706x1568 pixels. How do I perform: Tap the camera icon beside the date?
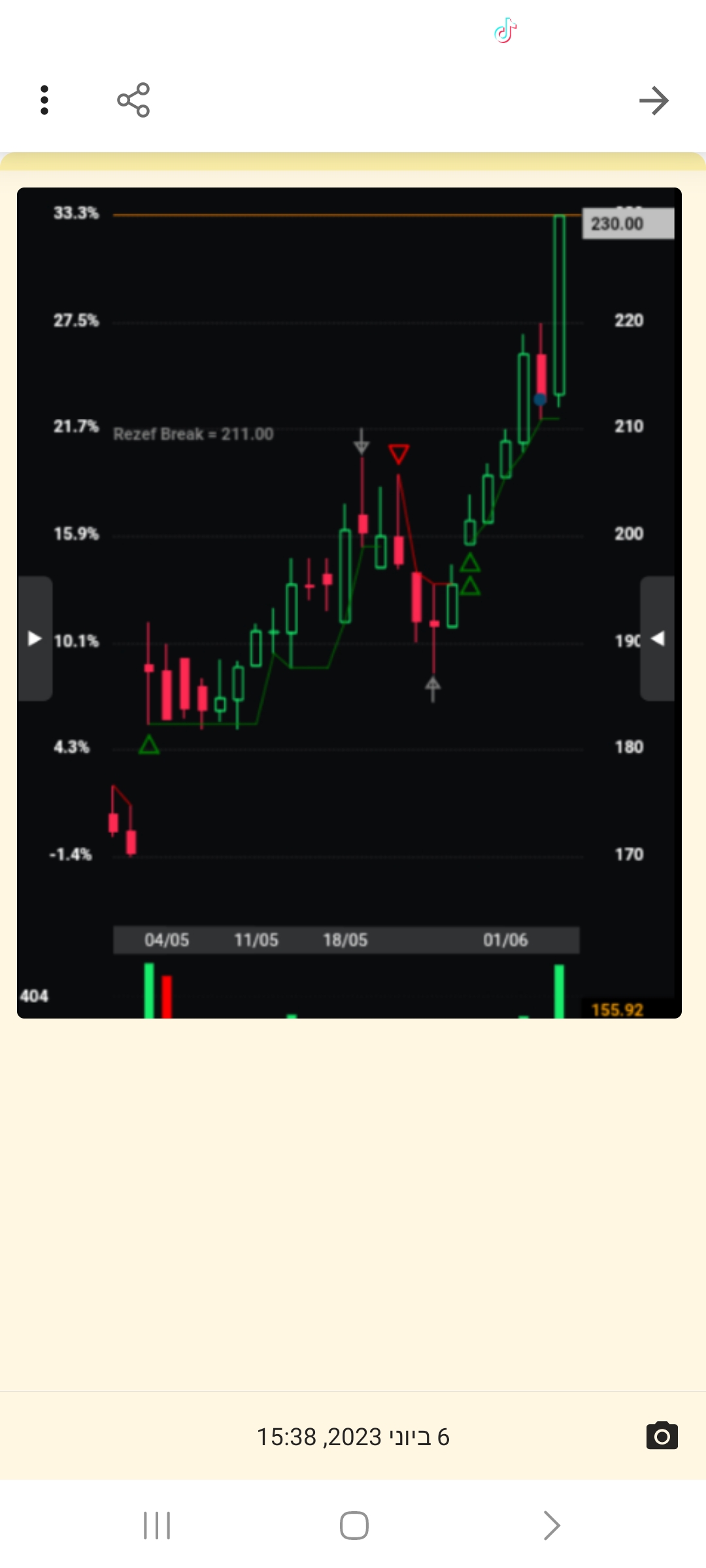tap(662, 1436)
